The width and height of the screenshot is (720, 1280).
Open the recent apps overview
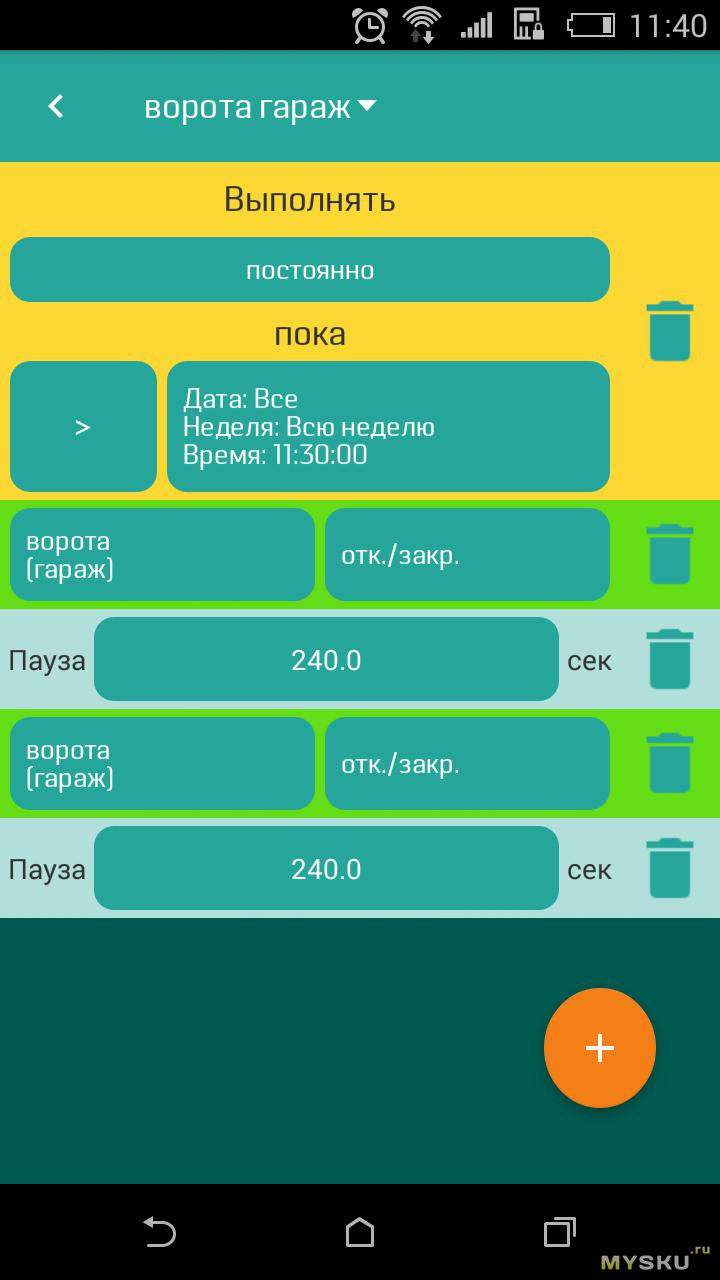click(560, 1232)
